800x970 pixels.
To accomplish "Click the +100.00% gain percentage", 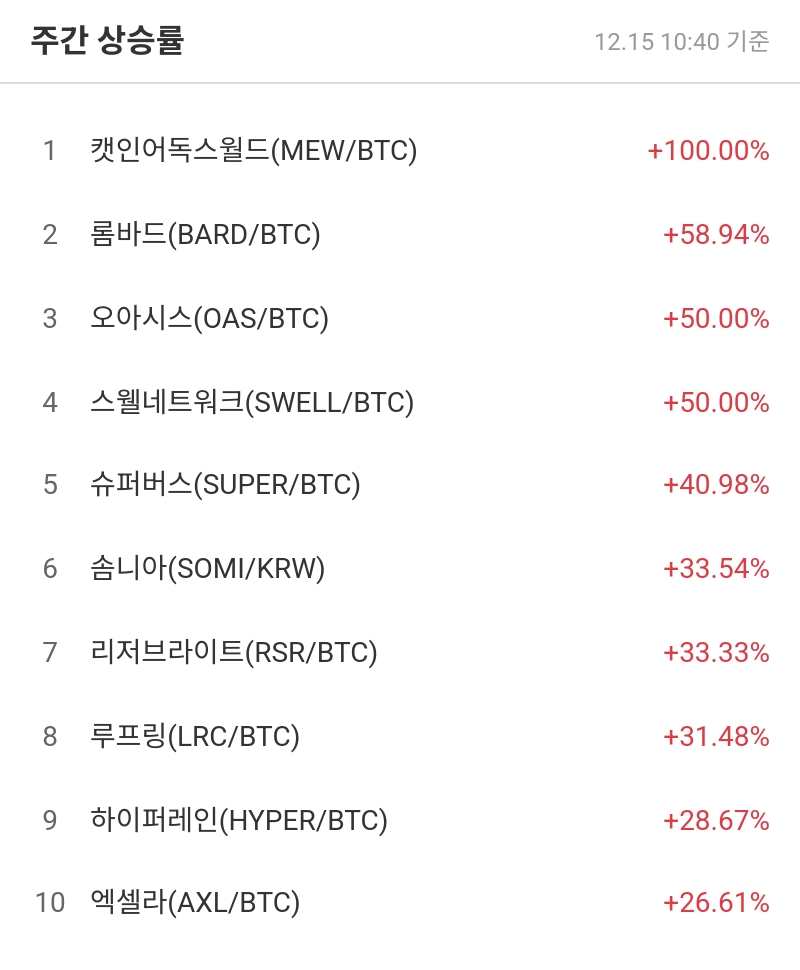I will click(x=707, y=152).
